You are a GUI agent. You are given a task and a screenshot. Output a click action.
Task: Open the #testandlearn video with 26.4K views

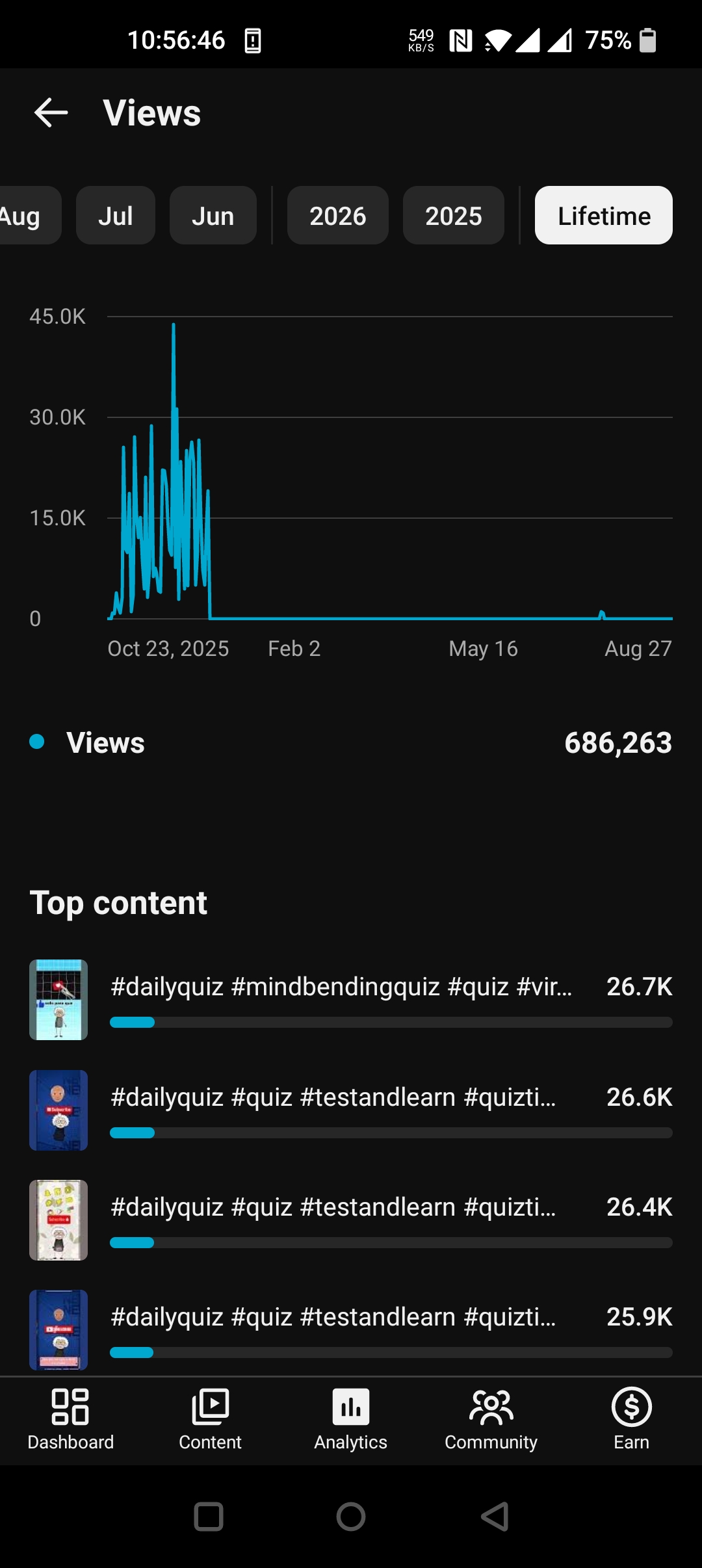(x=351, y=1220)
